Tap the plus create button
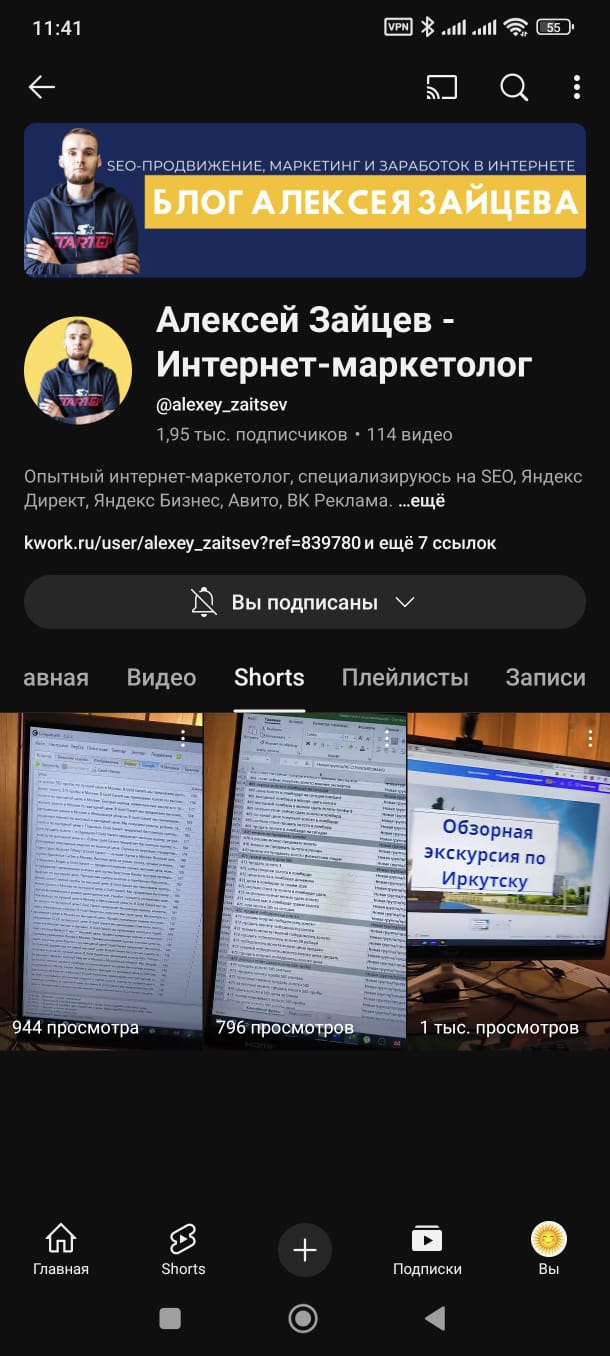 click(x=305, y=1250)
